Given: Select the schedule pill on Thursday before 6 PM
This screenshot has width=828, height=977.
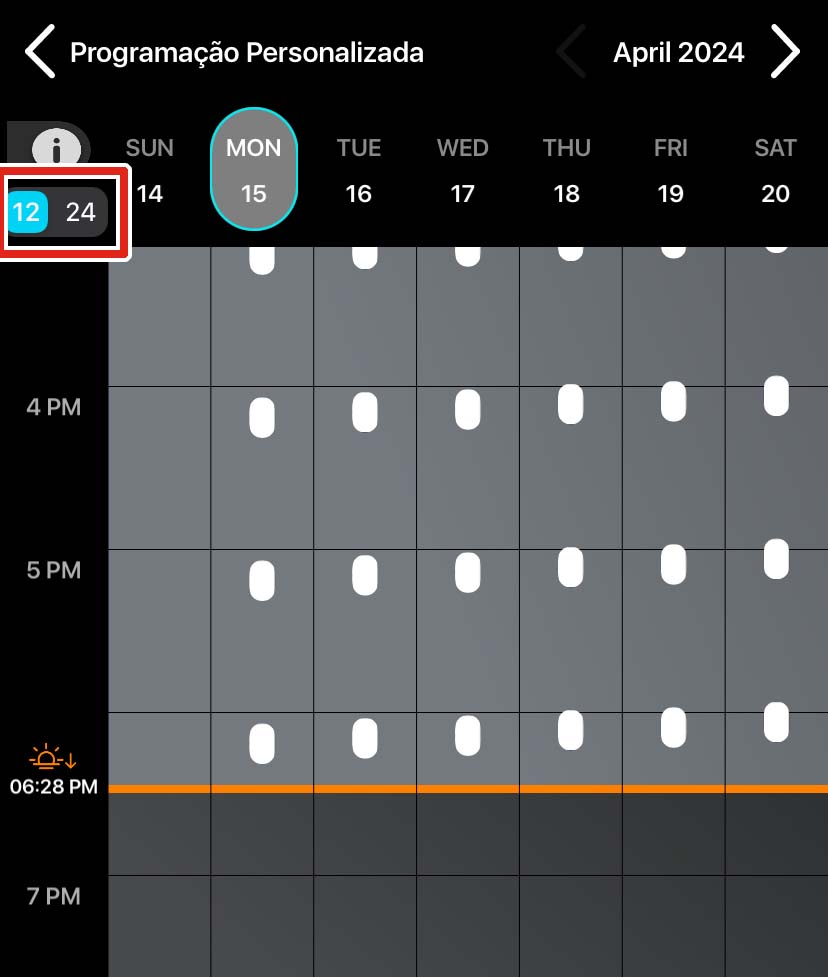Looking at the screenshot, I should [570, 731].
